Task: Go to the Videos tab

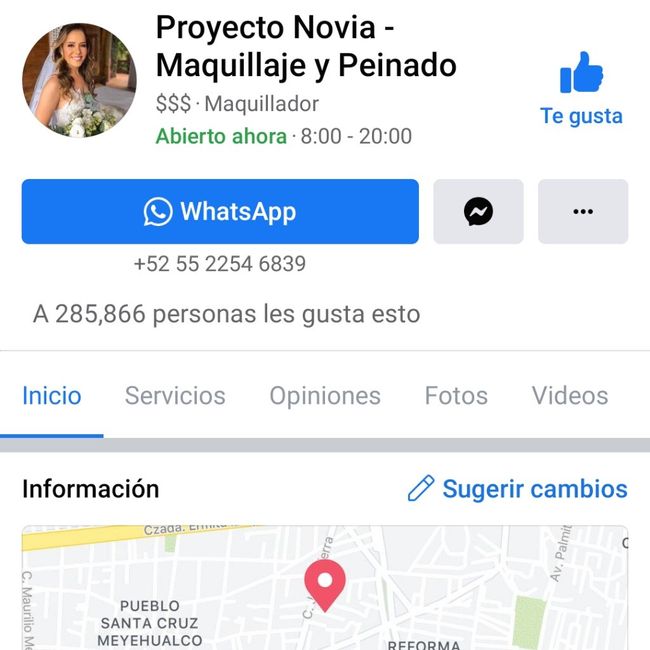Action: [x=570, y=396]
